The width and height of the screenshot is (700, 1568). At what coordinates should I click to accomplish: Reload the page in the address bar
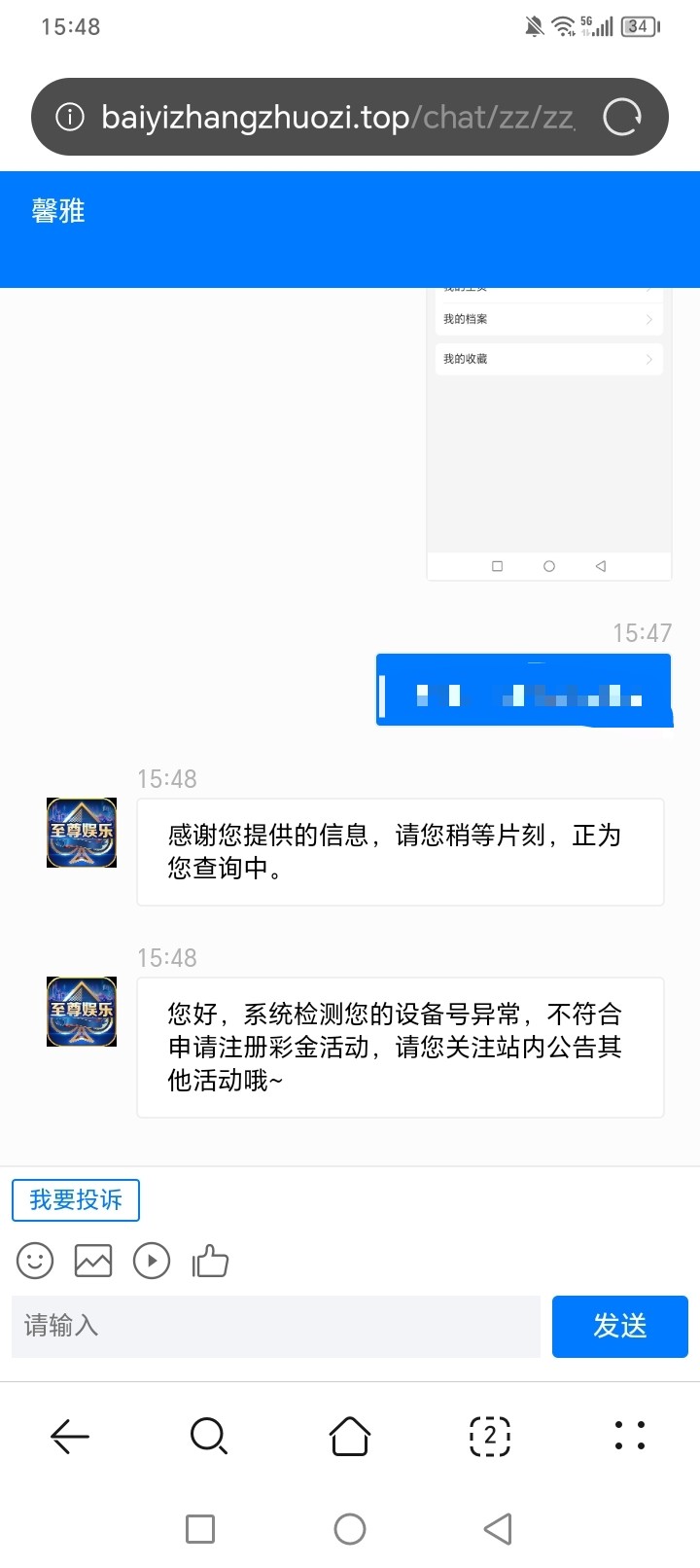click(622, 118)
